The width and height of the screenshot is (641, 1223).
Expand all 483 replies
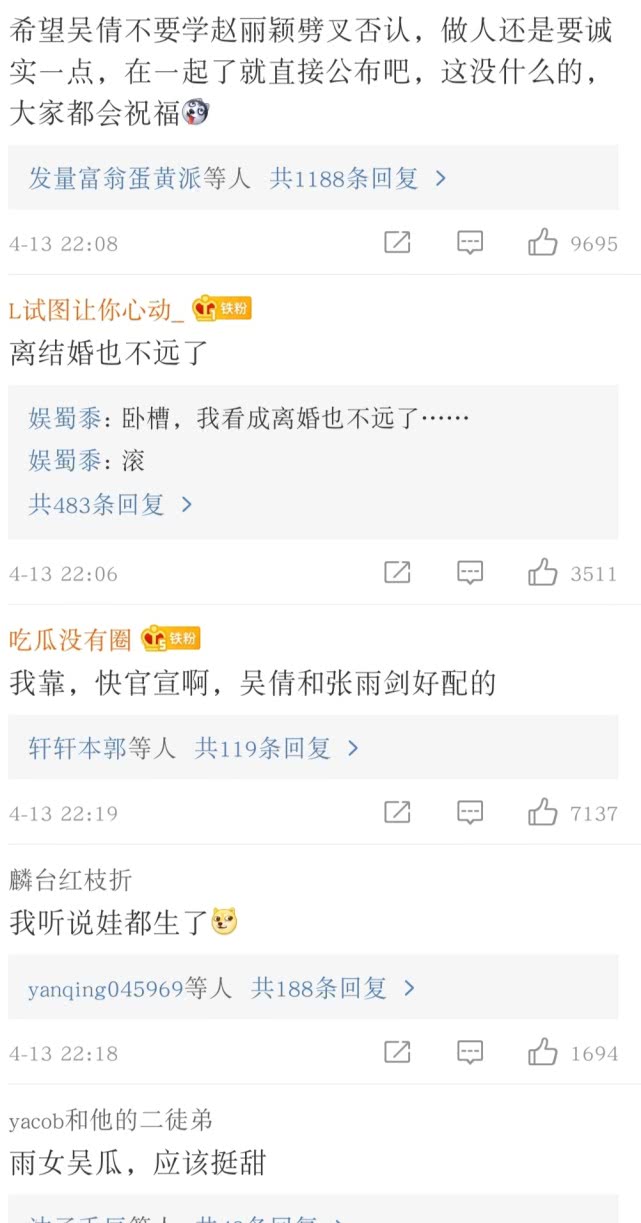[110, 505]
